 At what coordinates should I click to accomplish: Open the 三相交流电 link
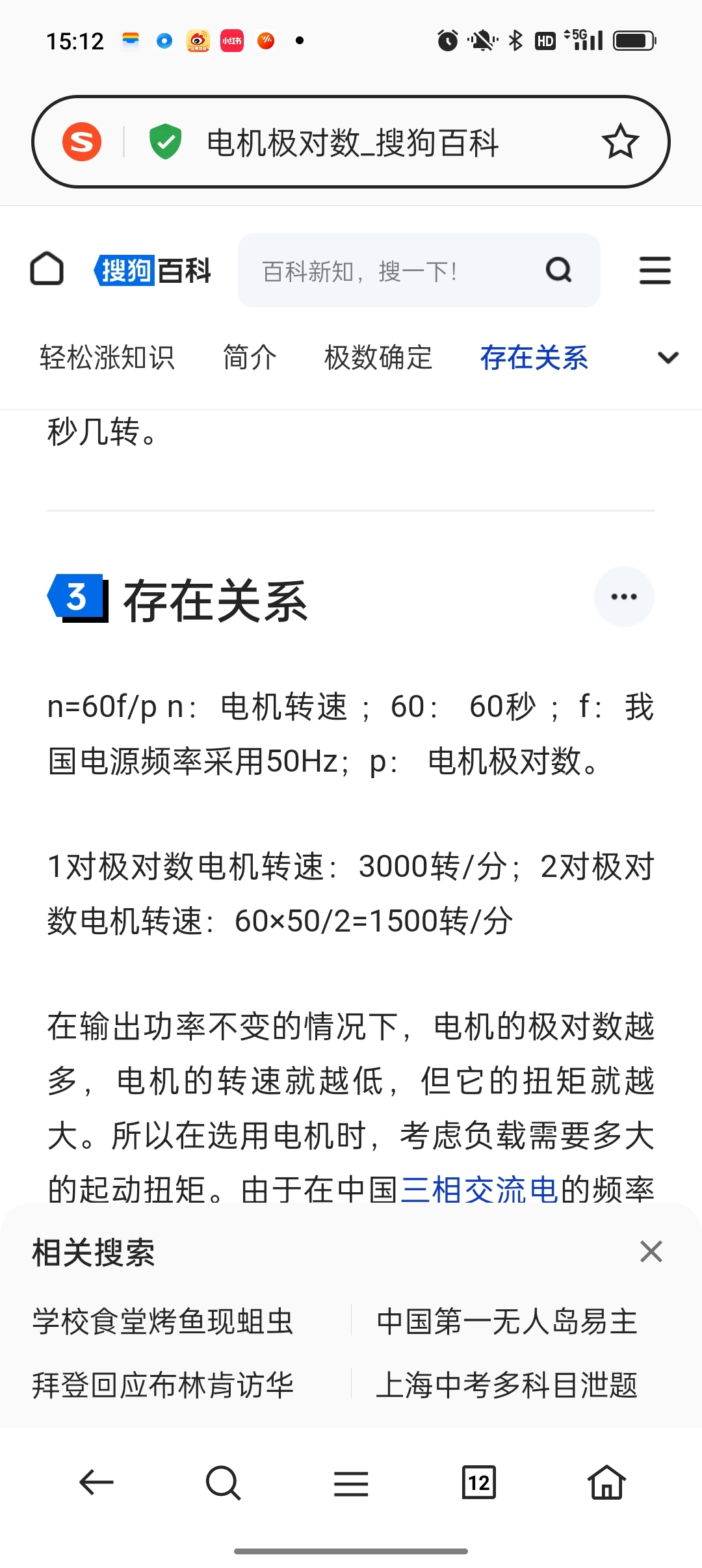(480, 1190)
